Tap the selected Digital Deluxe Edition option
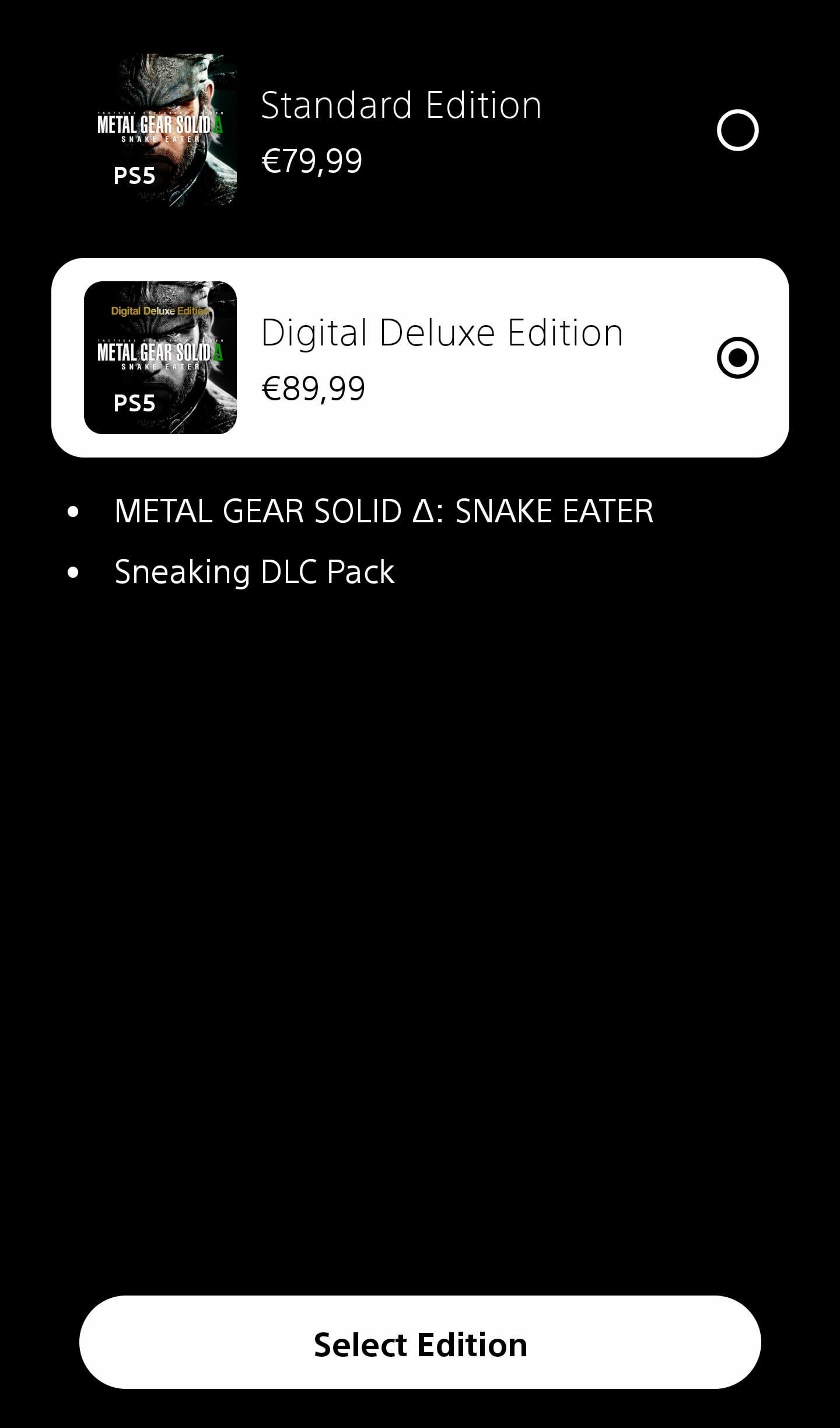Screen dimensions: 840x1428 click(x=737, y=358)
